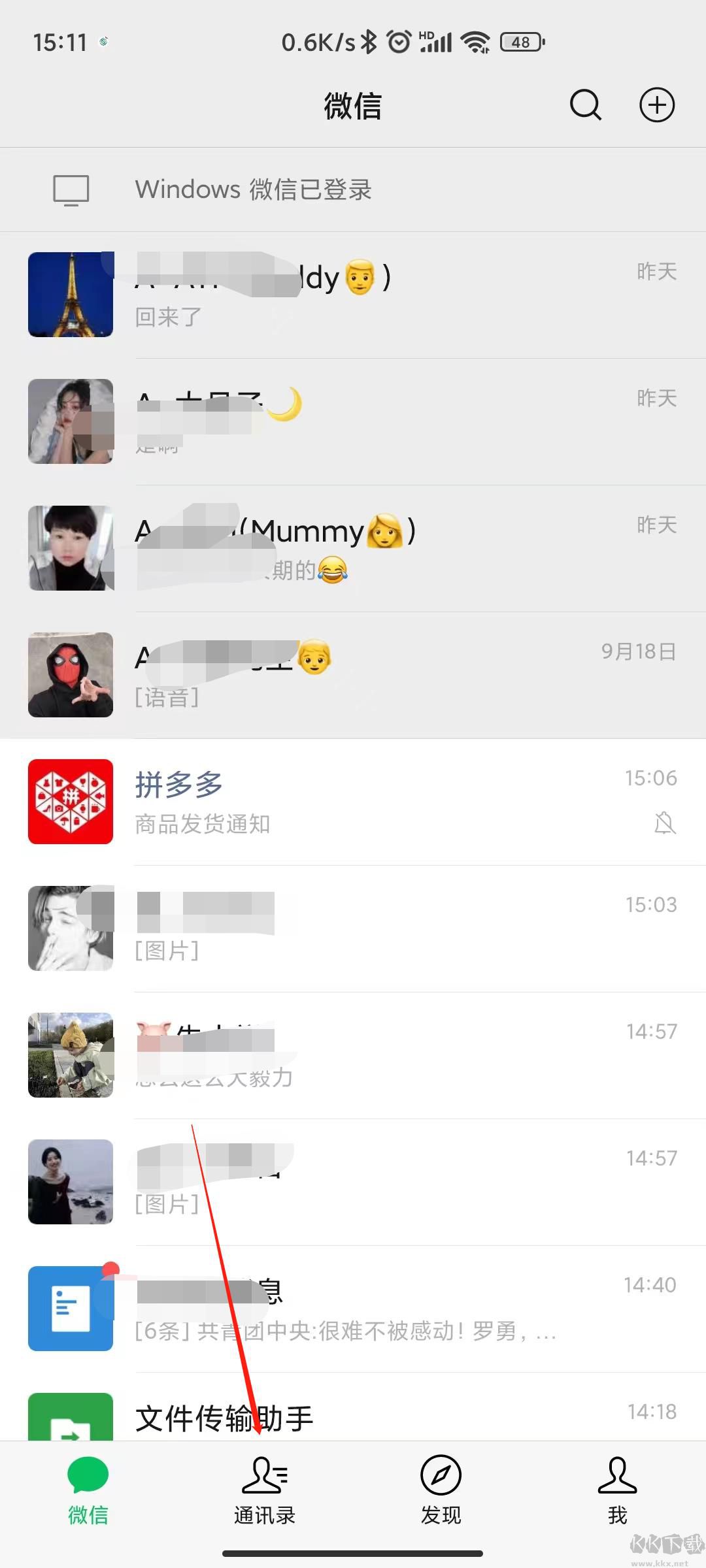Viewport: 706px width, 1568px height.
Task: Open the 拼多多 conversation
Action: [x=353, y=802]
